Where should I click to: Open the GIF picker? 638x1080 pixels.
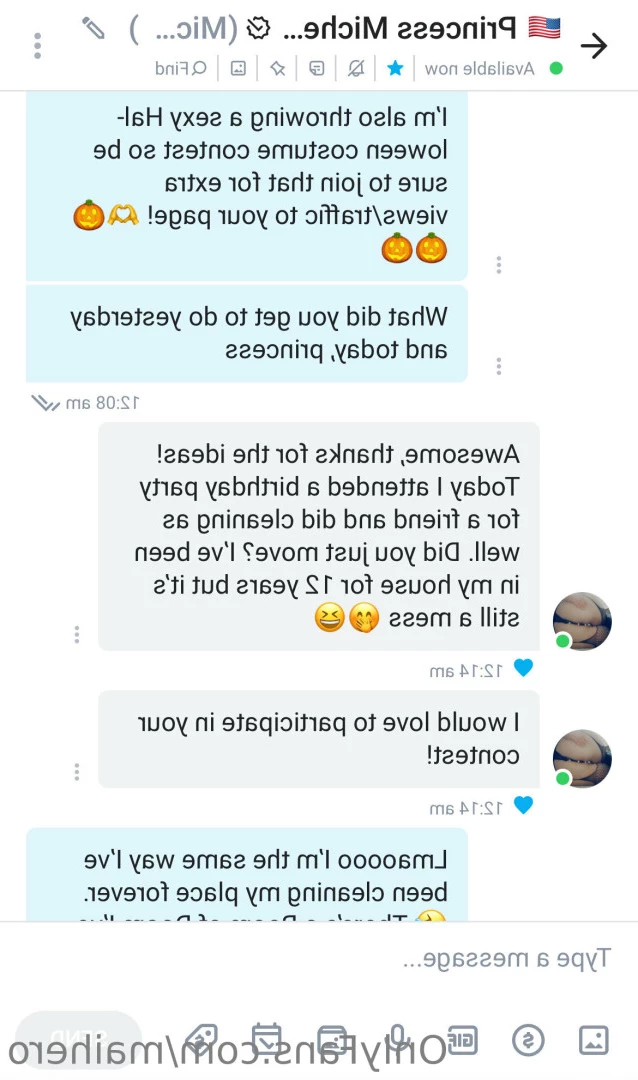(462, 1039)
